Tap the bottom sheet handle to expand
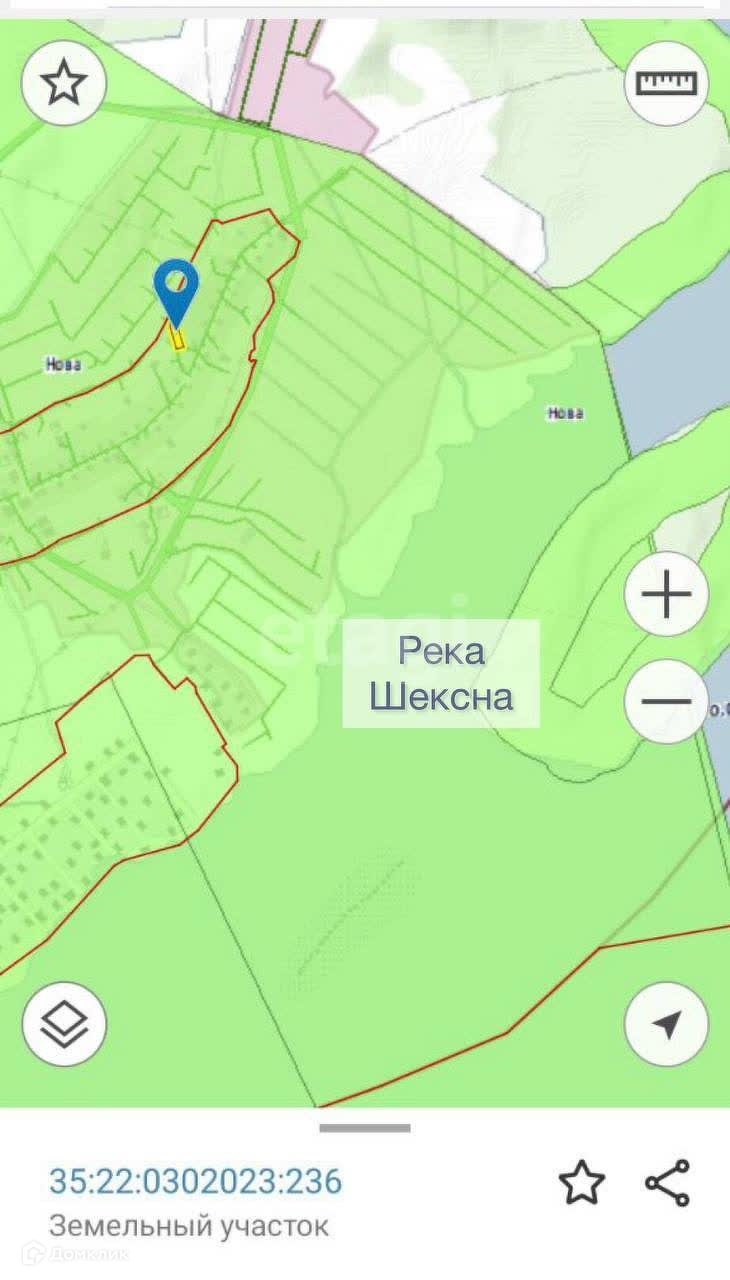730x1280 pixels. [x=365, y=1128]
